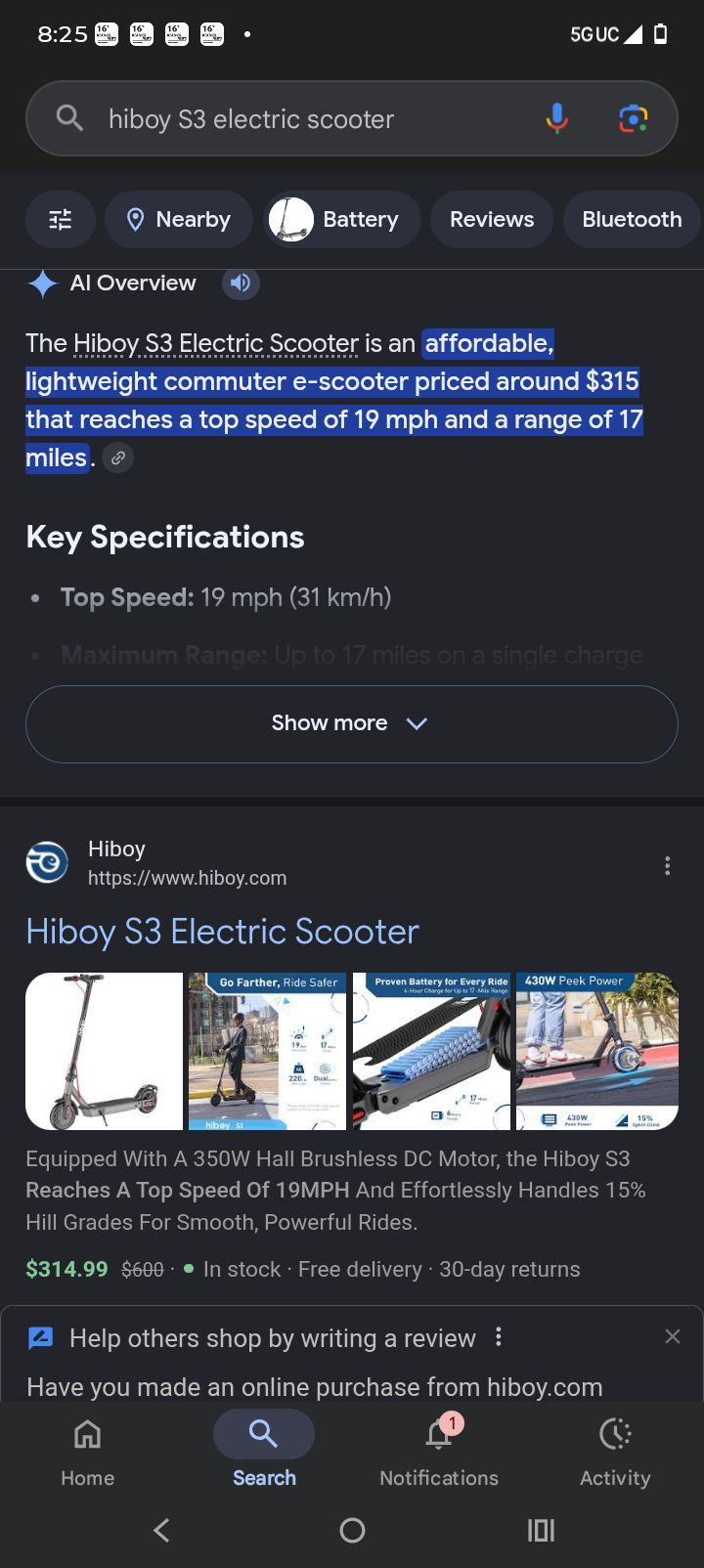The width and height of the screenshot is (704, 1568).
Task: Open the 430W Peak Power image
Action: (596, 1051)
